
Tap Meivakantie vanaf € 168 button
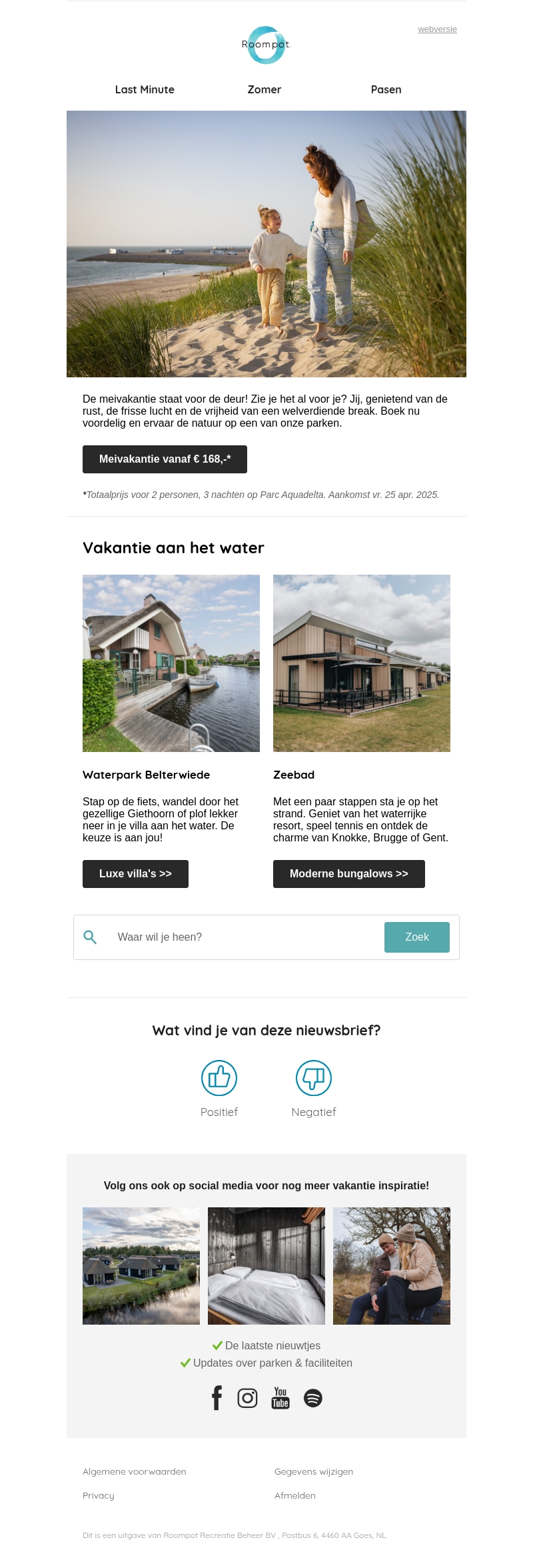pyautogui.click(x=165, y=459)
